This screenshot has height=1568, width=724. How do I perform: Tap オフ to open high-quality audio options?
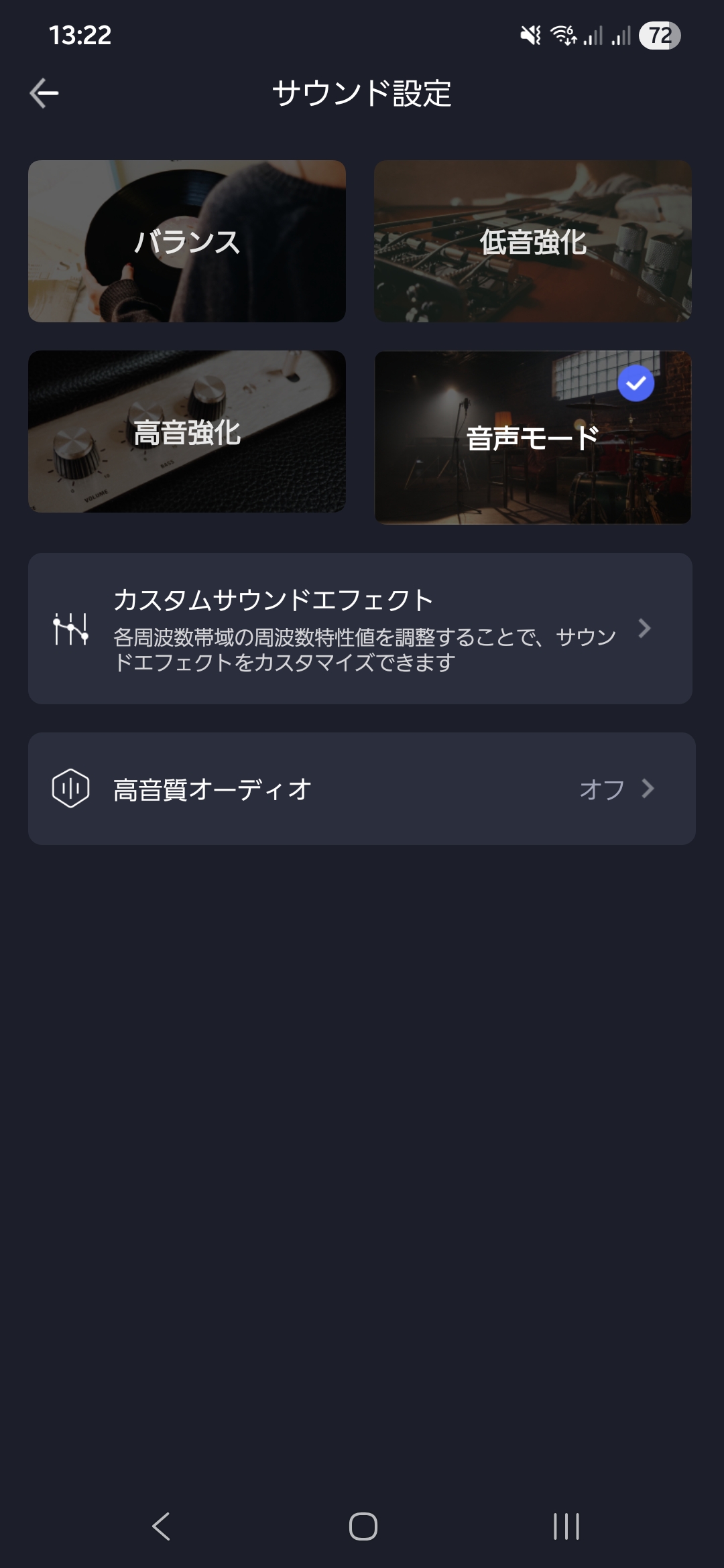[603, 789]
